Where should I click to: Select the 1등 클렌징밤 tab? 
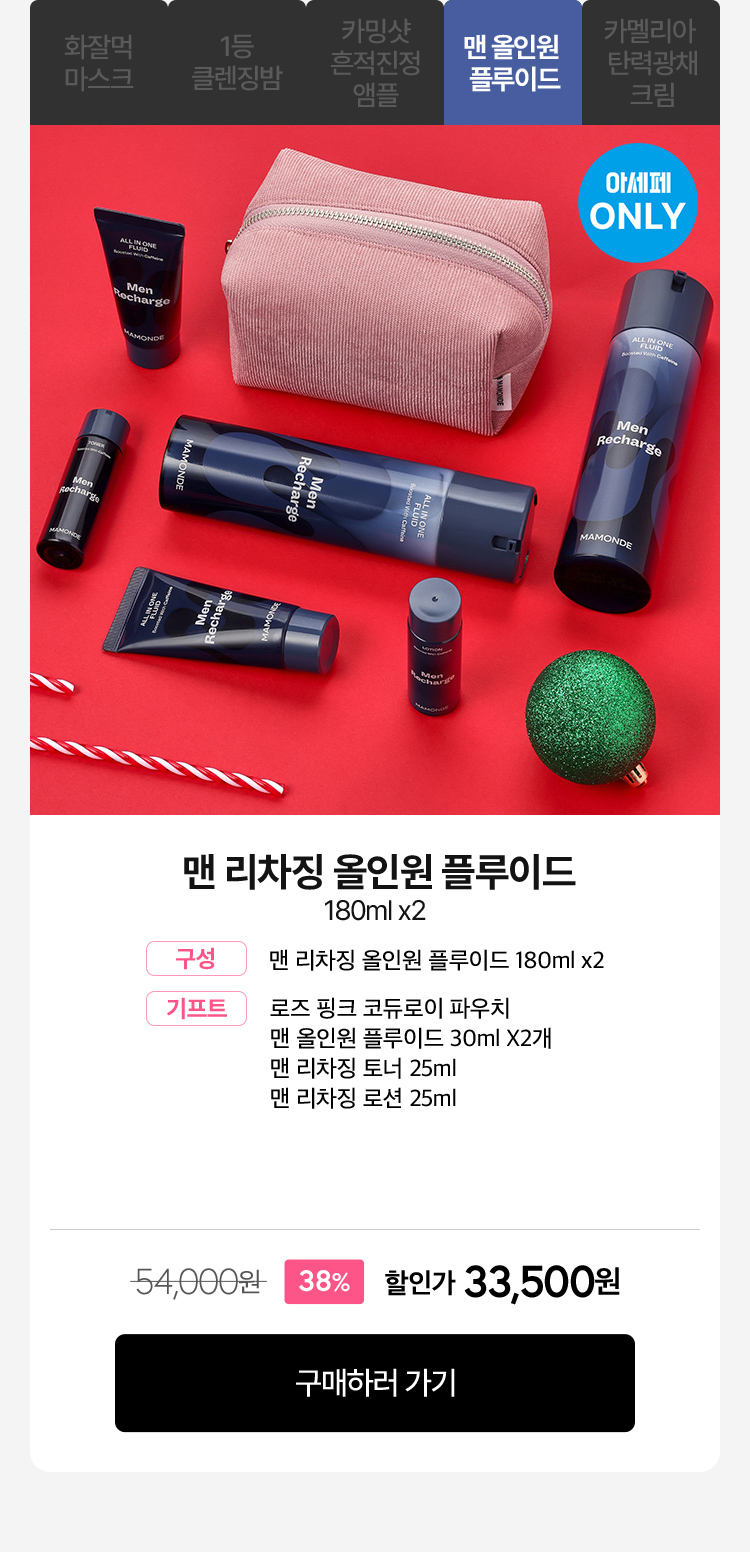237,62
